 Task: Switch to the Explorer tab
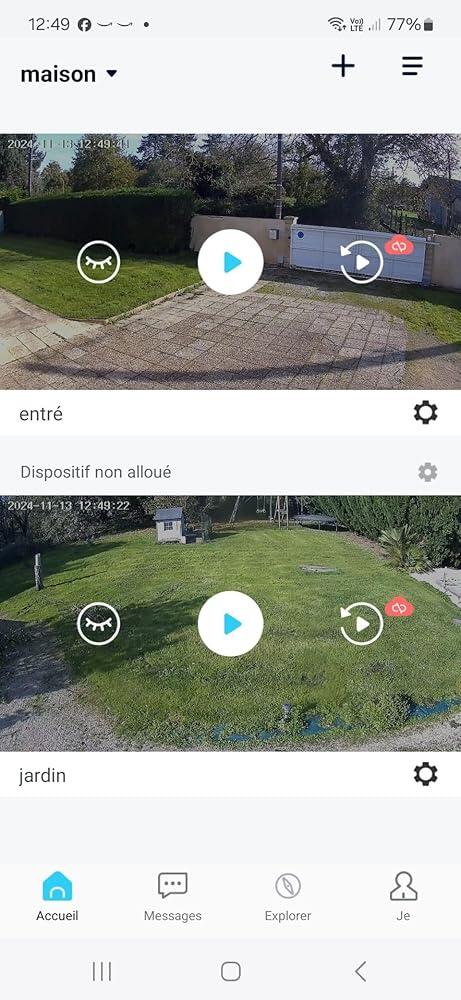(288, 897)
